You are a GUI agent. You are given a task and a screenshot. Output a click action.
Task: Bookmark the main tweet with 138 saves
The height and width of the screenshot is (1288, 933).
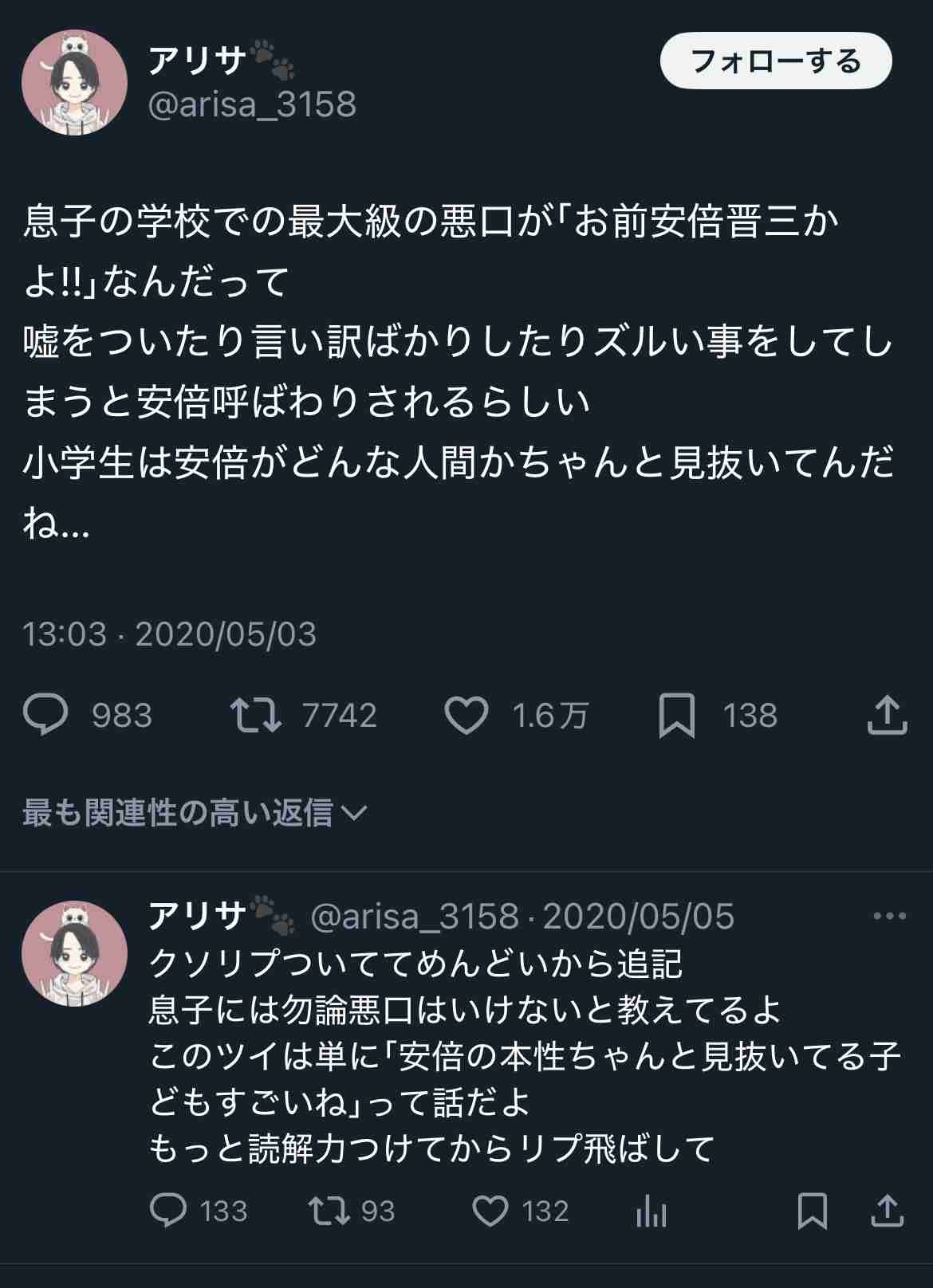coord(676,715)
